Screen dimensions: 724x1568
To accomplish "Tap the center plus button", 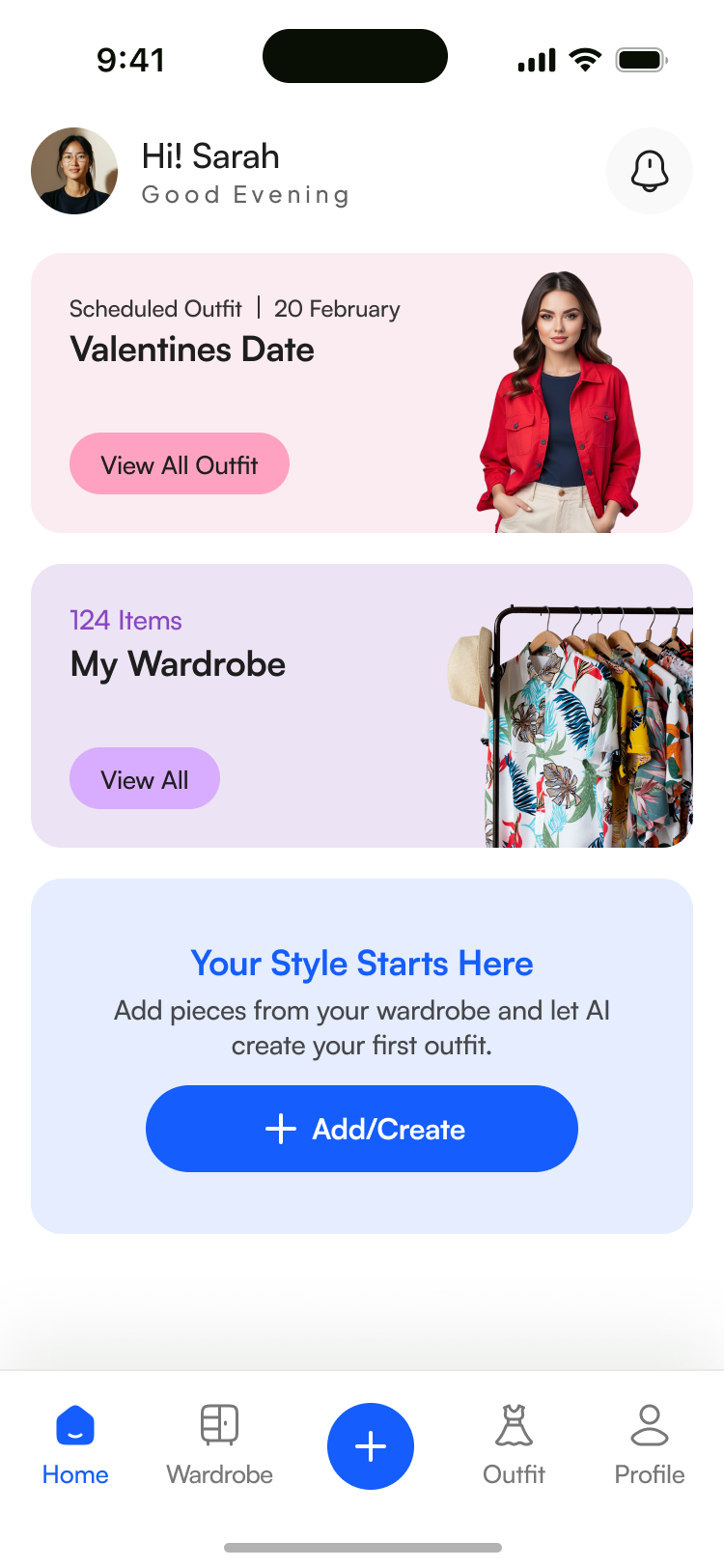I will tap(371, 1446).
